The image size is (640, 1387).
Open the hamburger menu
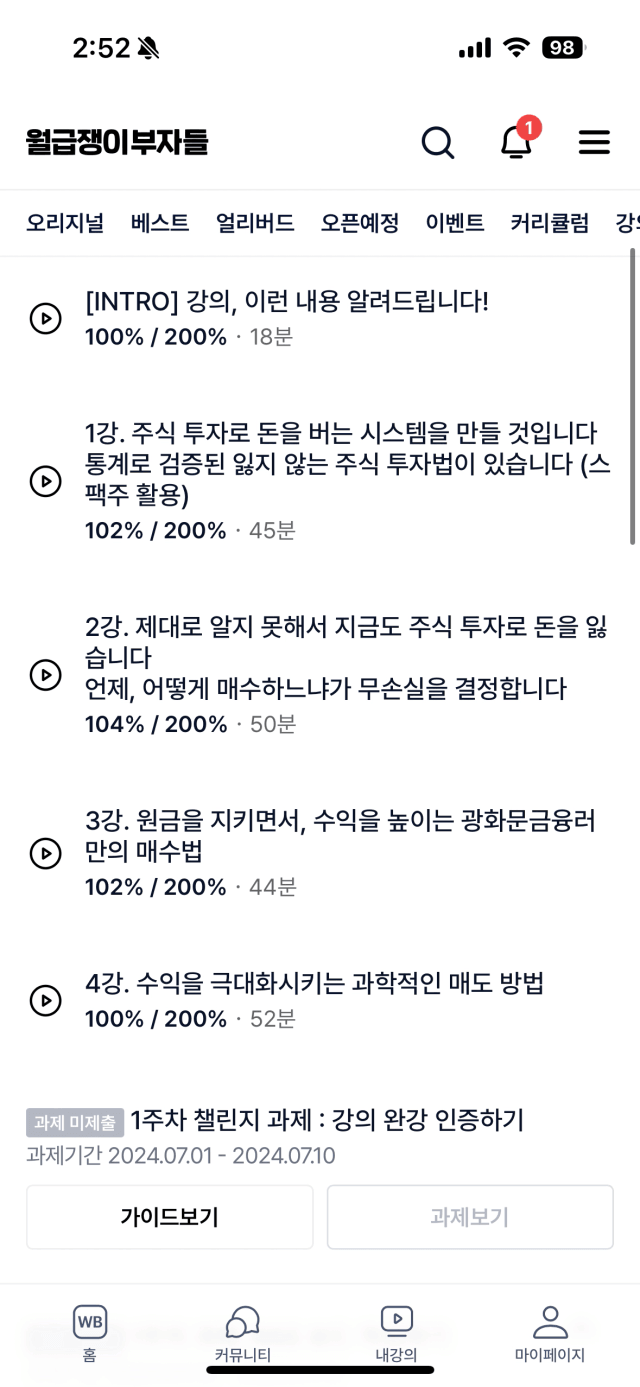click(x=594, y=143)
